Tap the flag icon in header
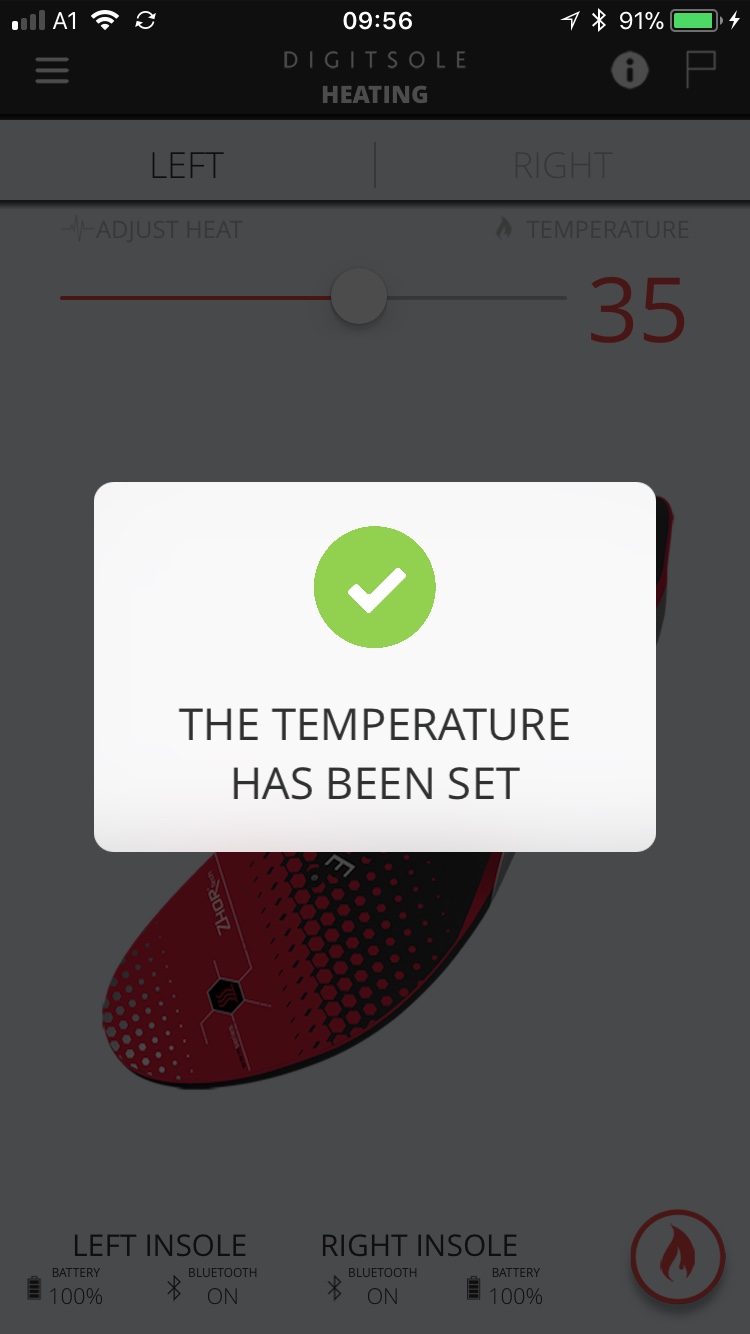The width and height of the screenshot is (750, 1334). click(700, 70)
